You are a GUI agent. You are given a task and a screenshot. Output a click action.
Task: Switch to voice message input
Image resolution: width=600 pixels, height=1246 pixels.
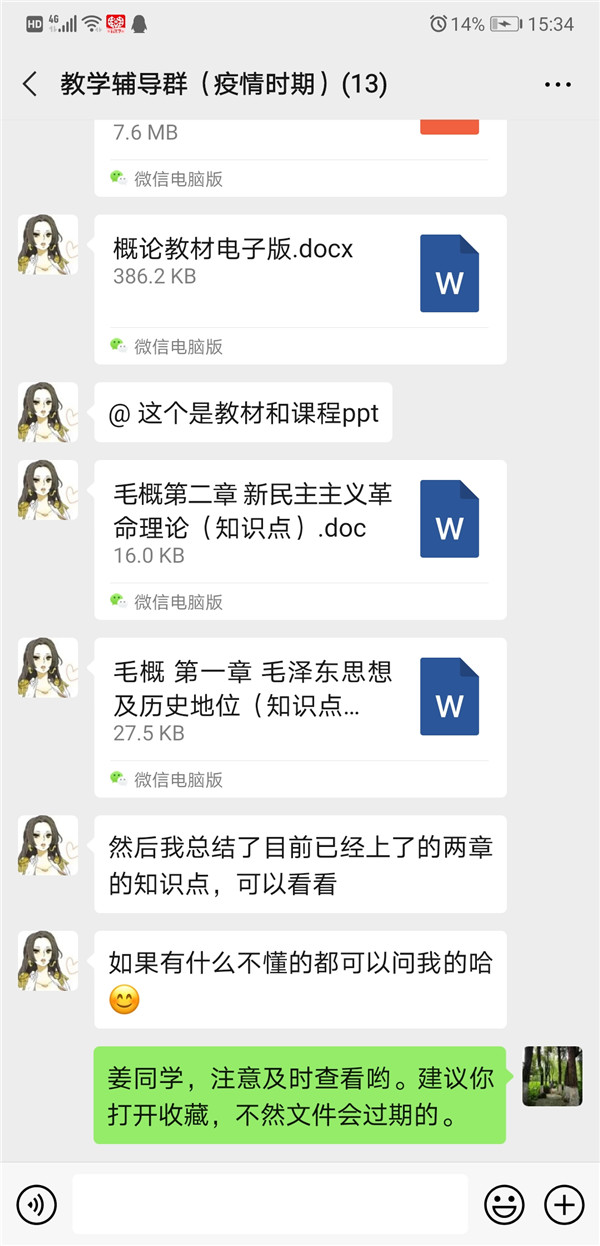pyautogui.click(x=37, y=1205)
